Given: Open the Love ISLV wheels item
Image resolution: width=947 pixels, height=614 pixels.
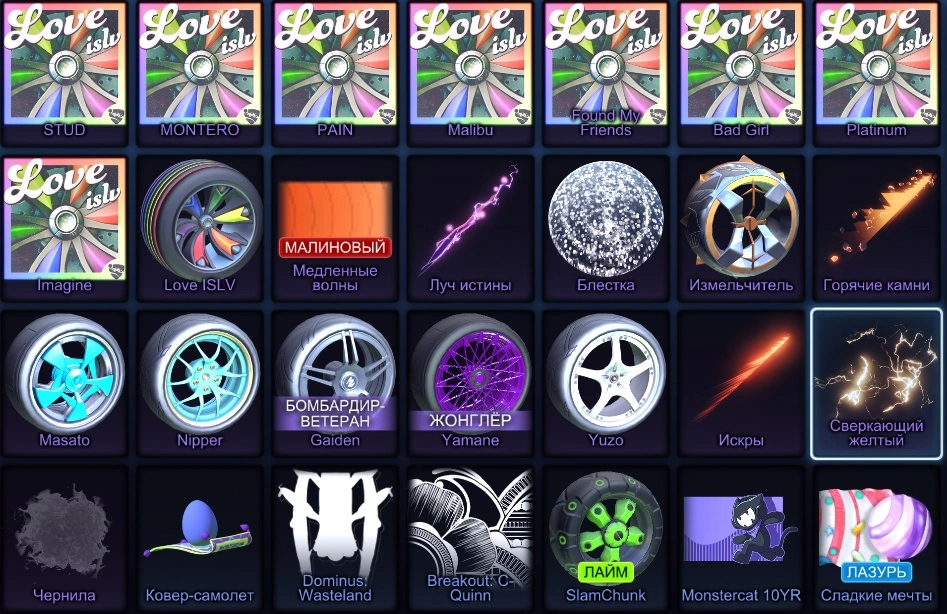Looking at the screenshot, I should point(200,225).
